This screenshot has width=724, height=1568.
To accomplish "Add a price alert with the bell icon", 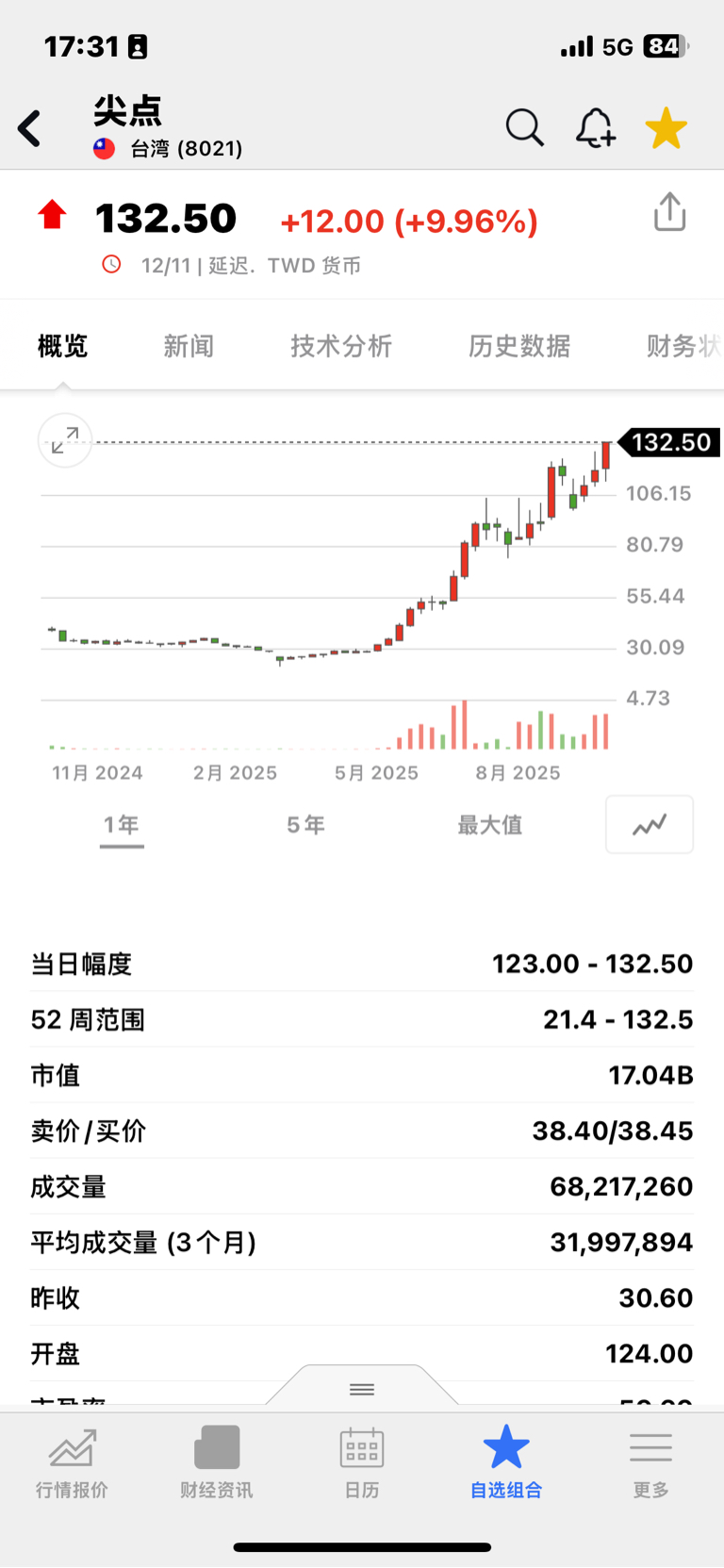I will tap(596, 127).
